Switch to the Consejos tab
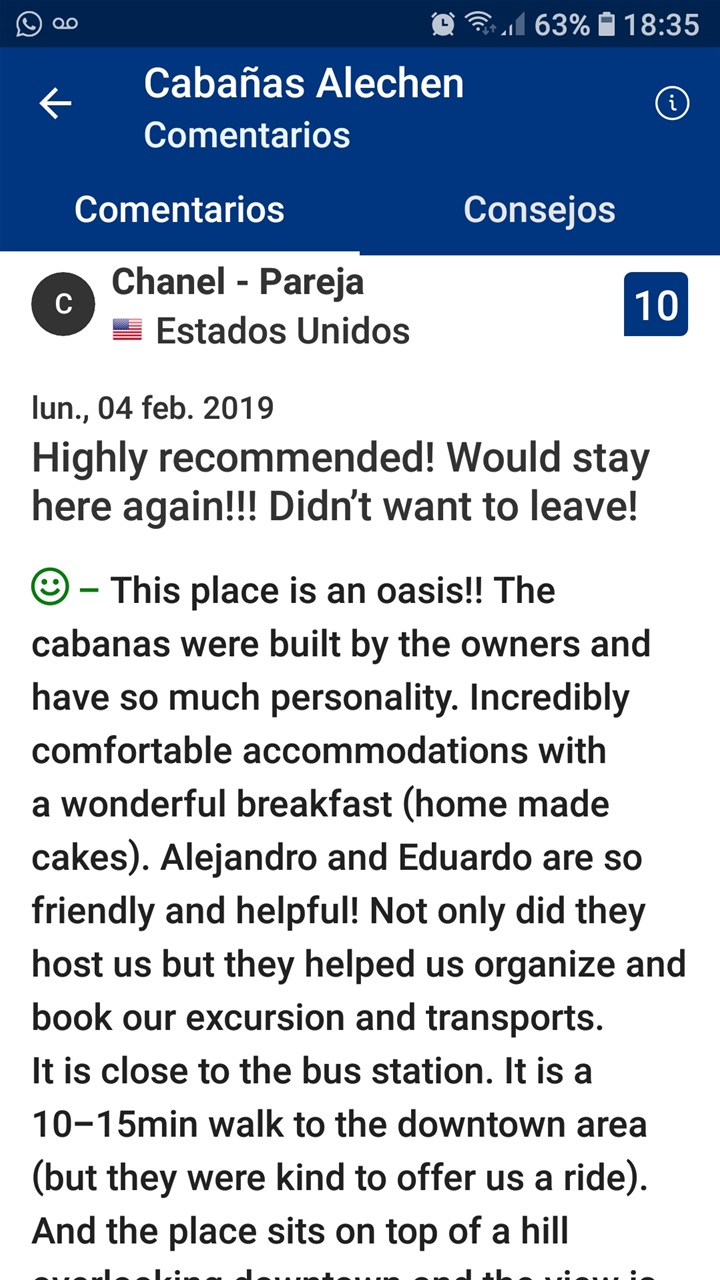This screenshot has width=720, height=1280. [x=539, y=210]
